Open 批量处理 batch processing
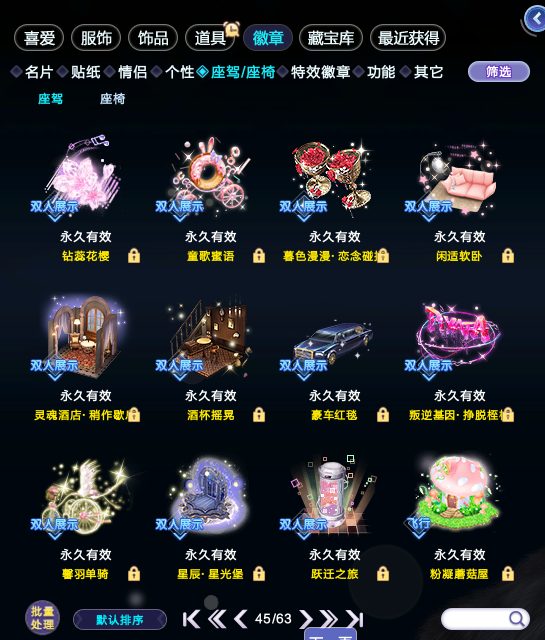The width and height of the screenshot is (545, 640). (x=42, y=618)
